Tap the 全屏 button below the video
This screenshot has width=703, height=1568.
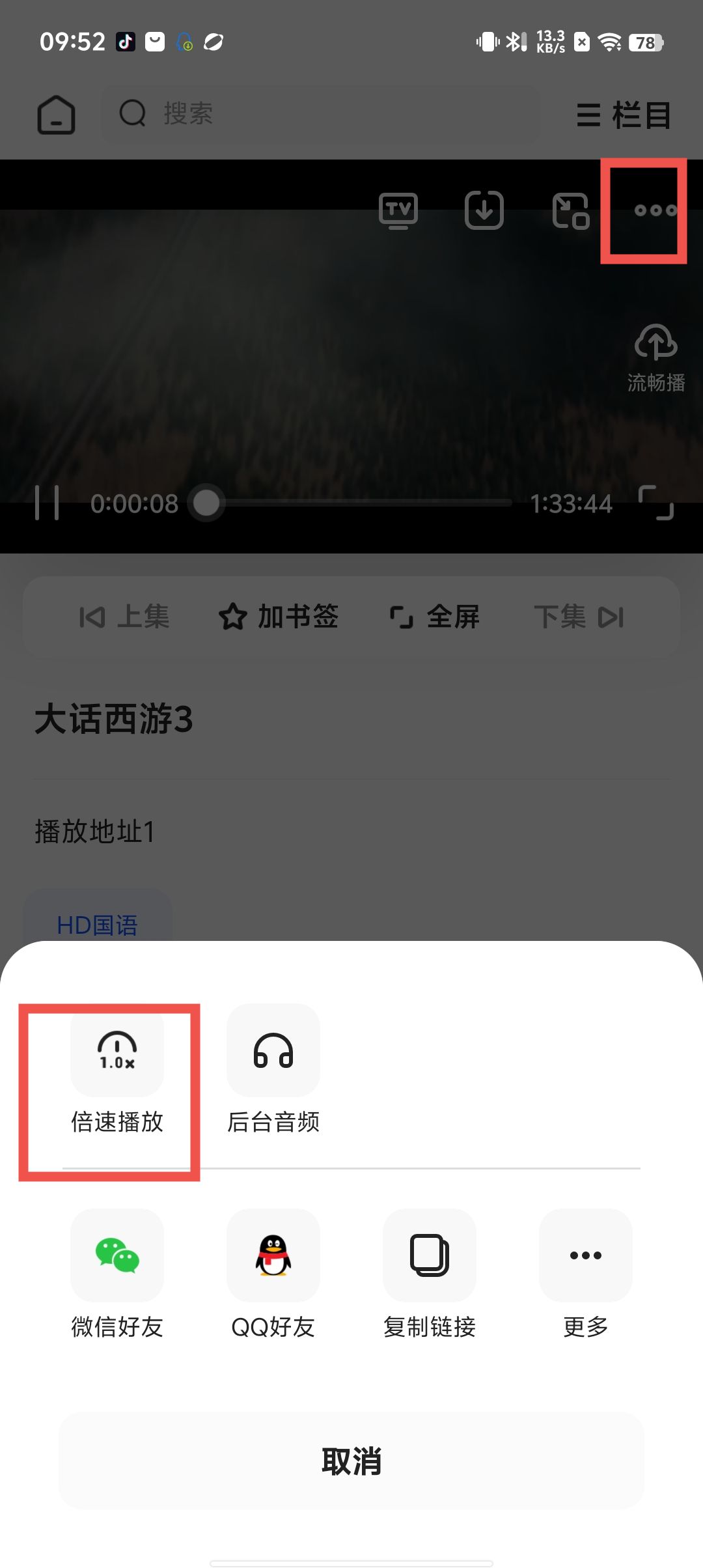(x=434, y=617)
